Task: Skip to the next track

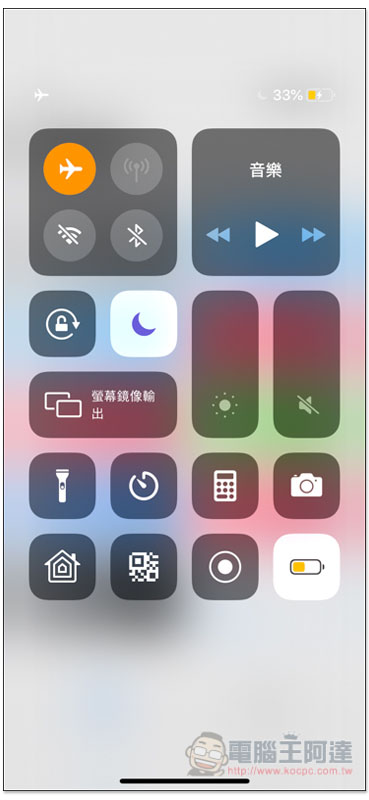Action: tap(313, 235)
